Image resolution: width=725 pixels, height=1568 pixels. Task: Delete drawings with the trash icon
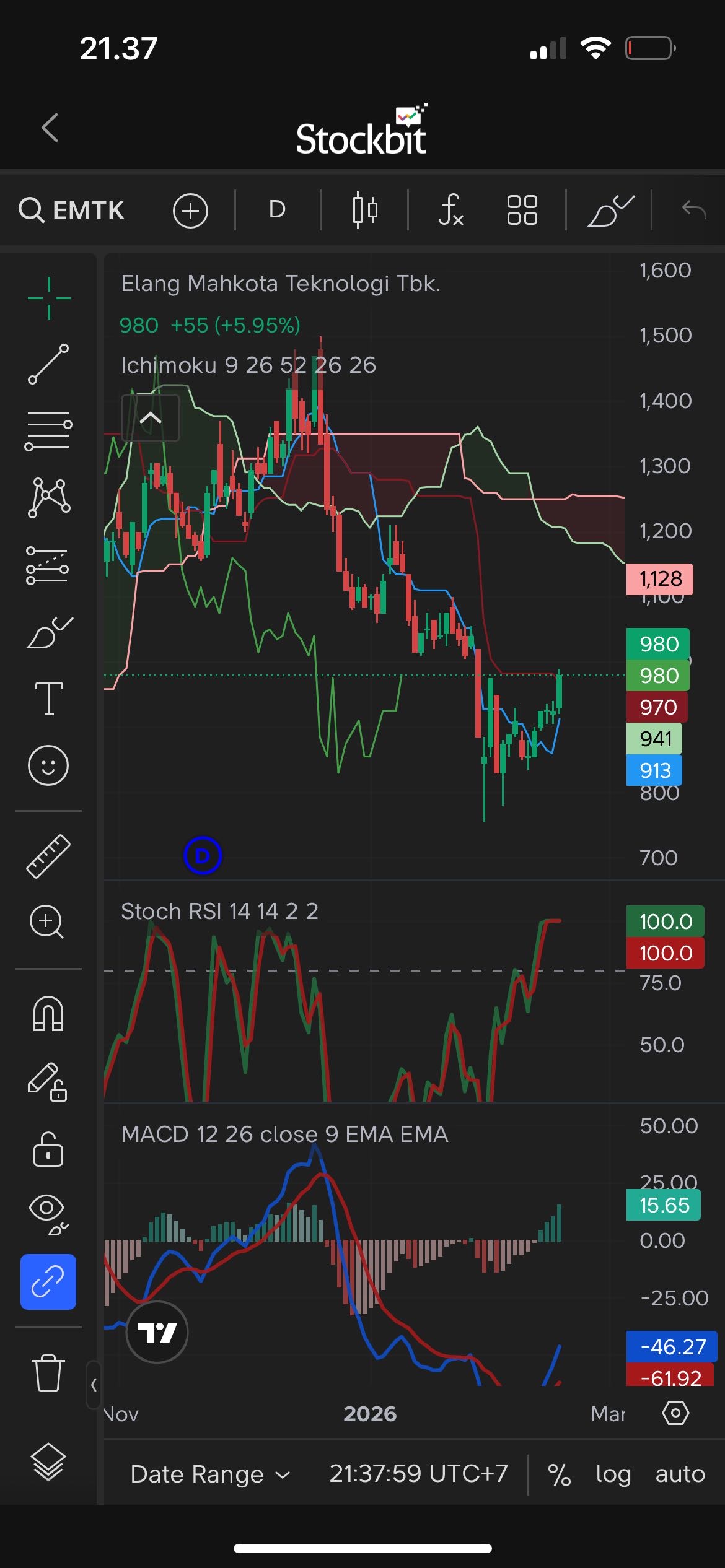pyautogui.click(x=48, y=1372)
